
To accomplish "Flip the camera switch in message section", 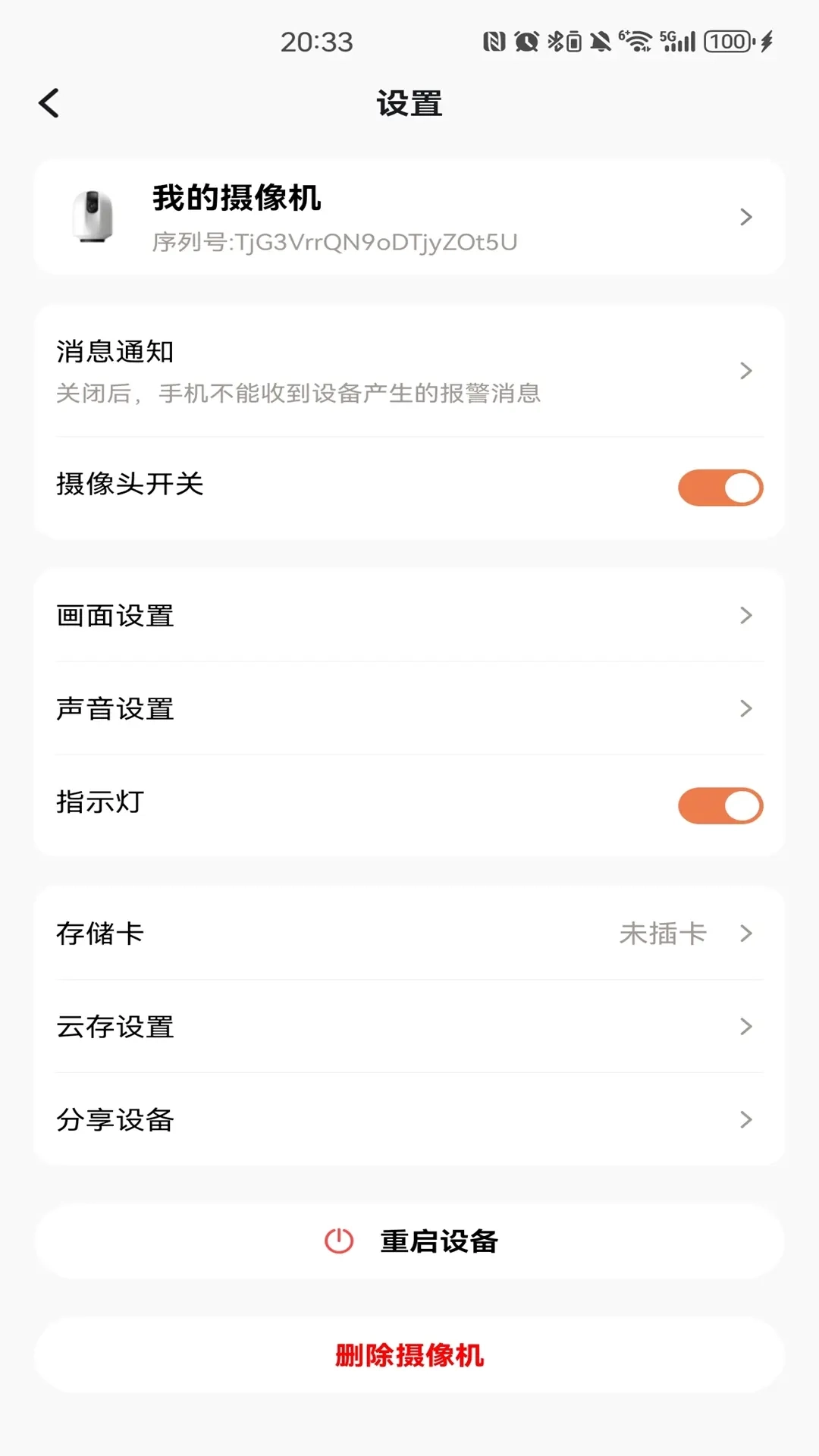I will tap(719, 488).
